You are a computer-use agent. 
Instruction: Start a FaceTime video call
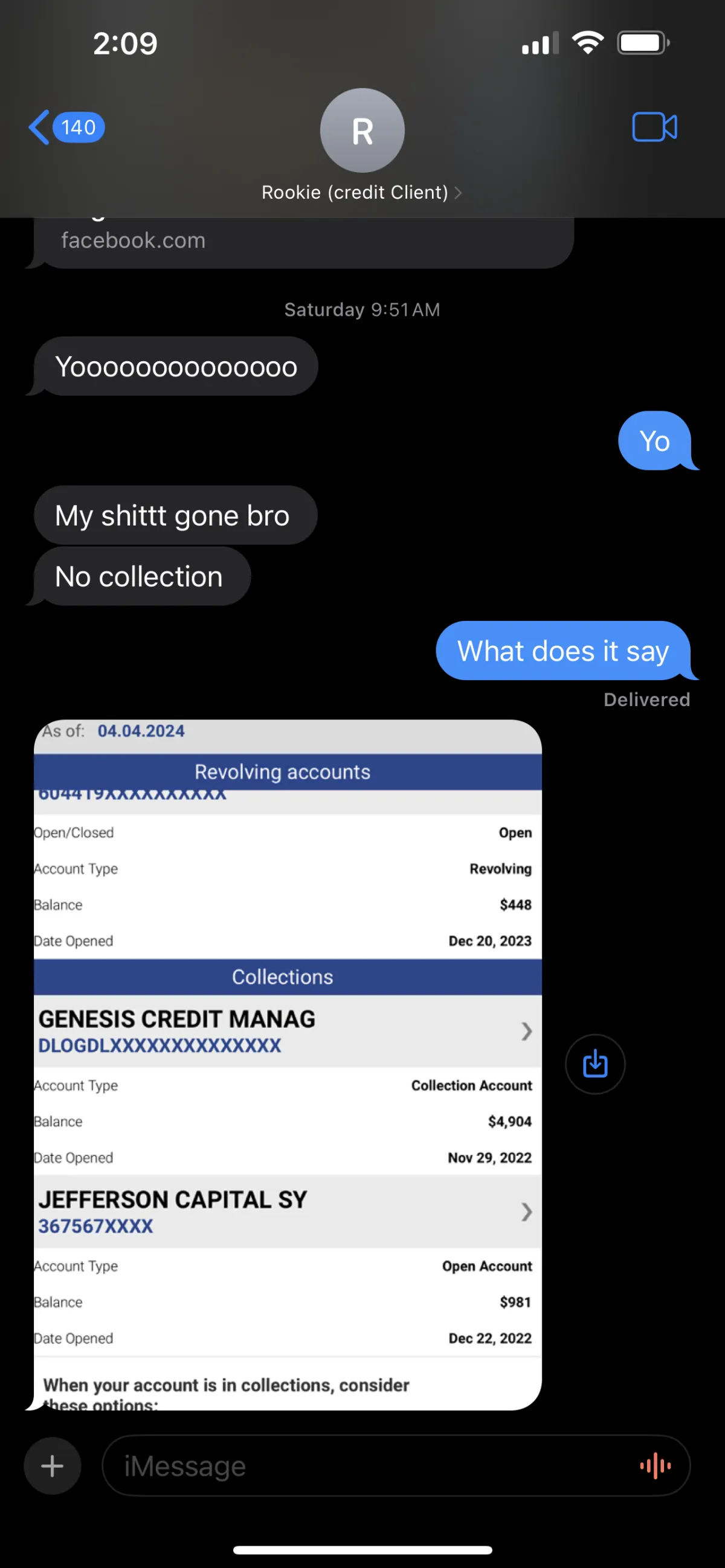click(654, 127)
